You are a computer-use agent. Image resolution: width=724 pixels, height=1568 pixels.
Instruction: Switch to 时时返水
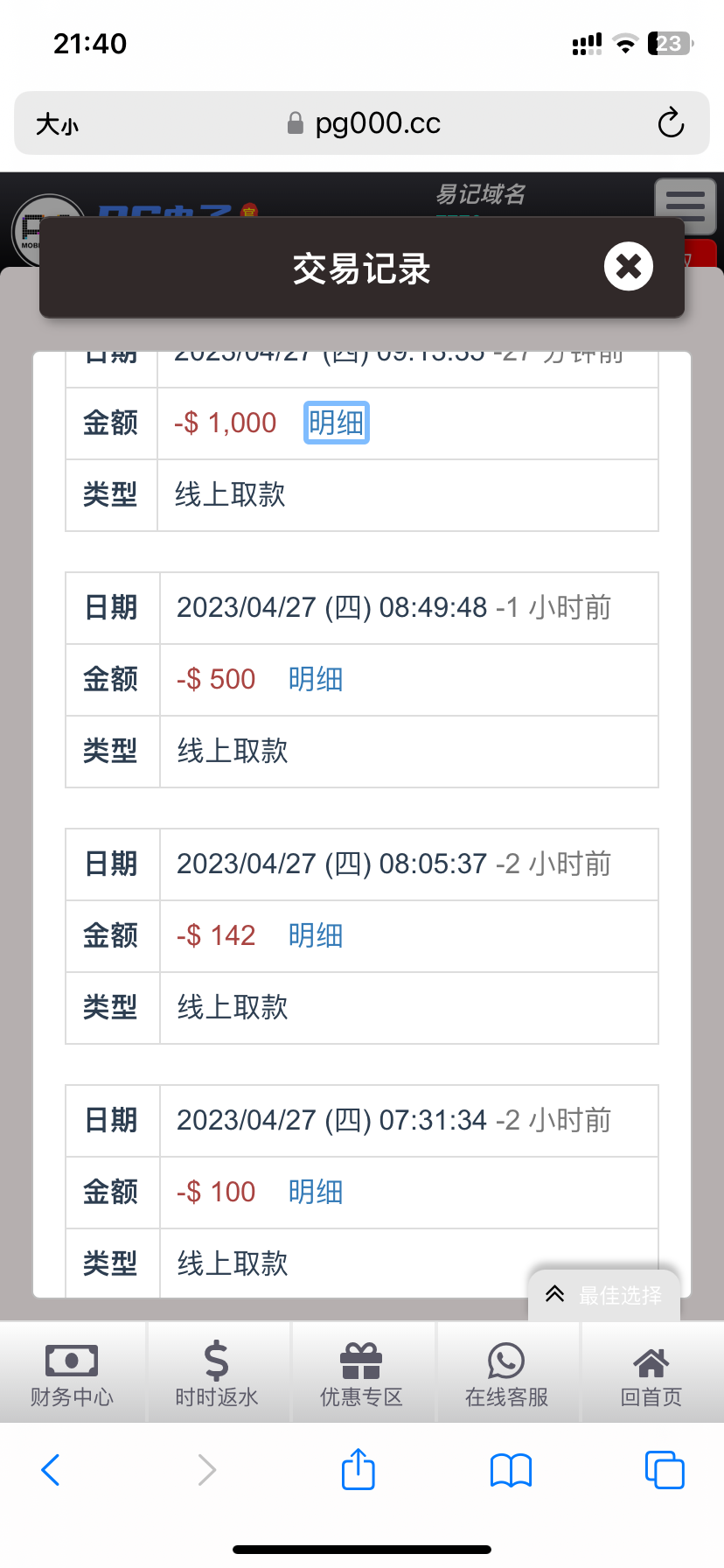pyautogui.click(x=217, y=1373)
